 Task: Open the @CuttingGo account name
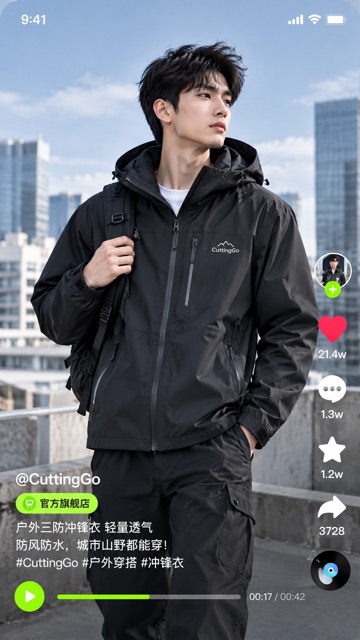(58, 480)
